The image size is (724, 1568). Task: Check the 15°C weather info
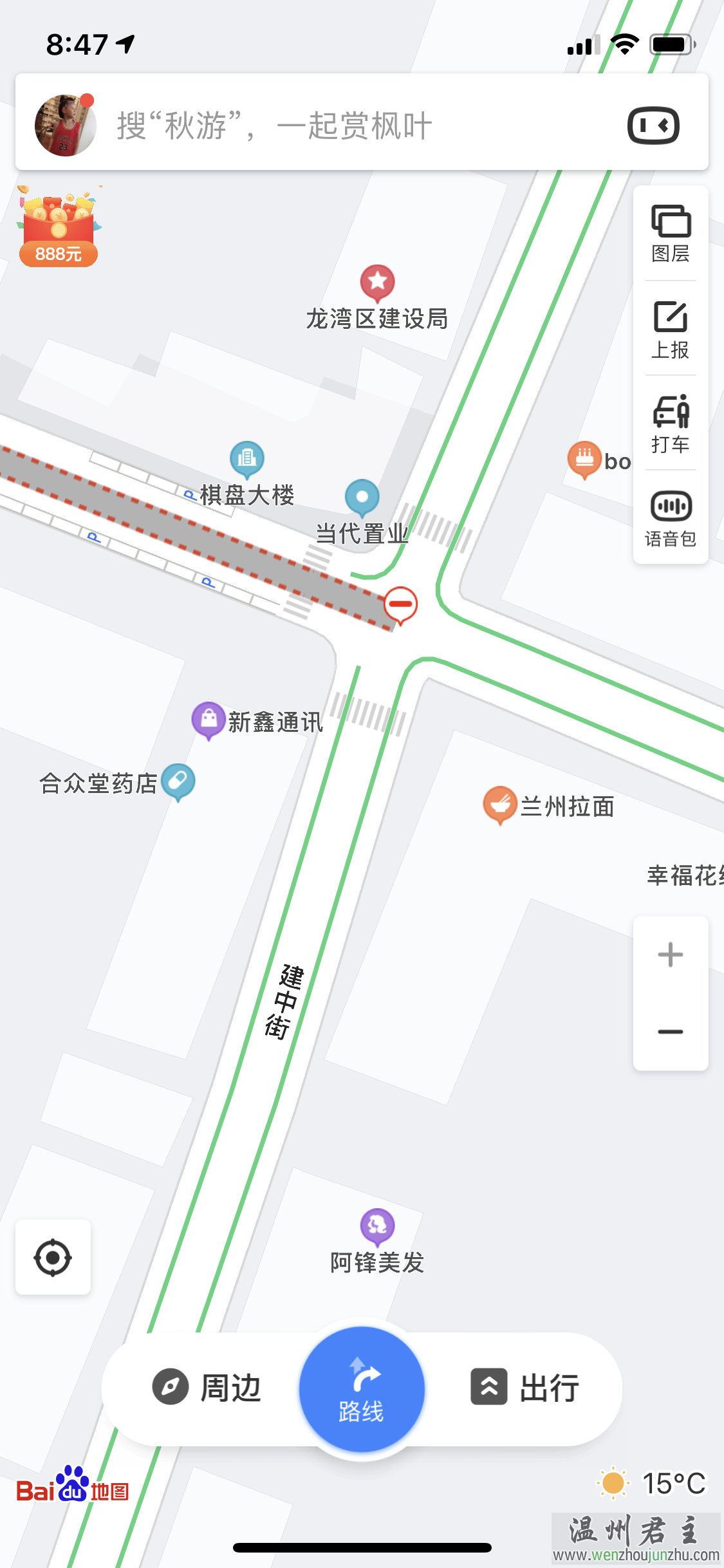pyautogui.click(x=651, y=1483)
